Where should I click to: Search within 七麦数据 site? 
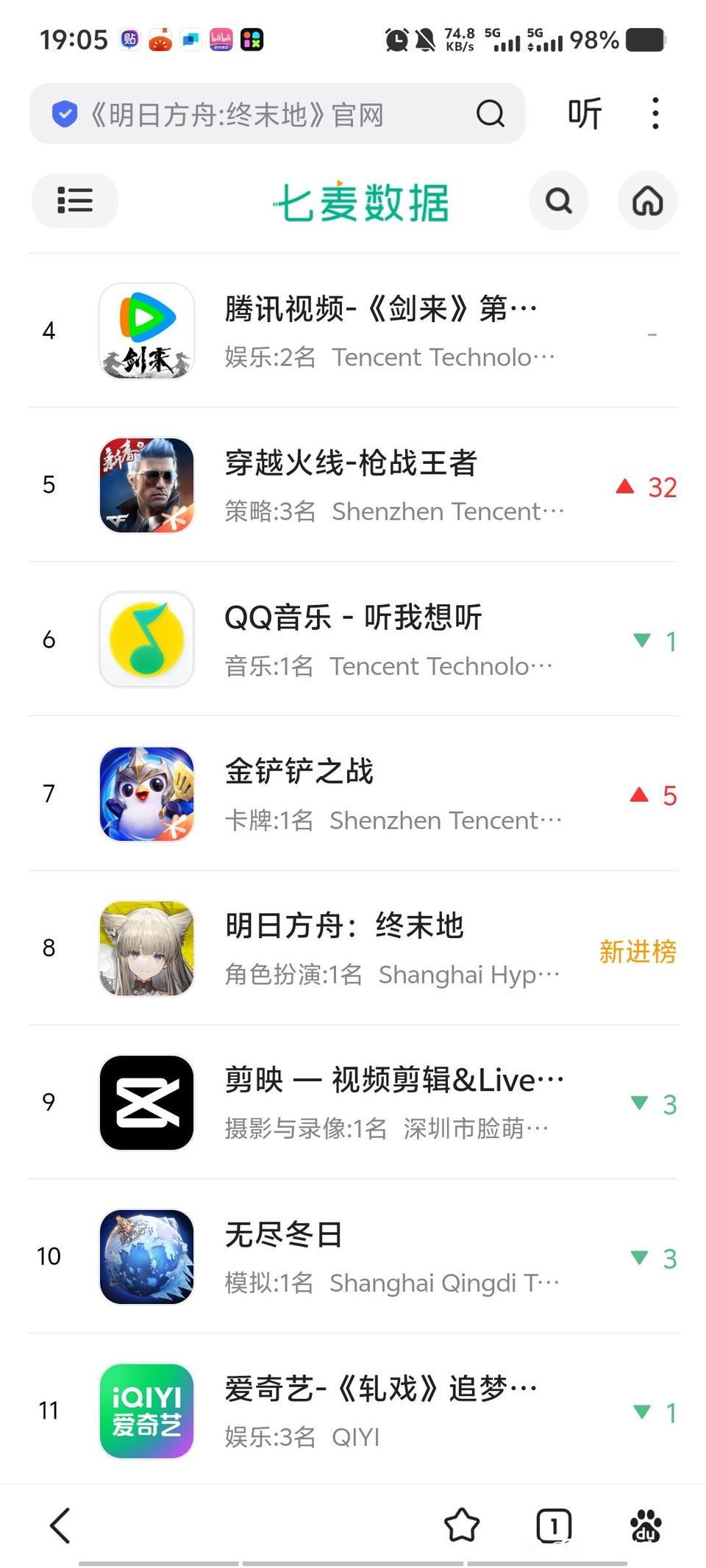point(558,201)
